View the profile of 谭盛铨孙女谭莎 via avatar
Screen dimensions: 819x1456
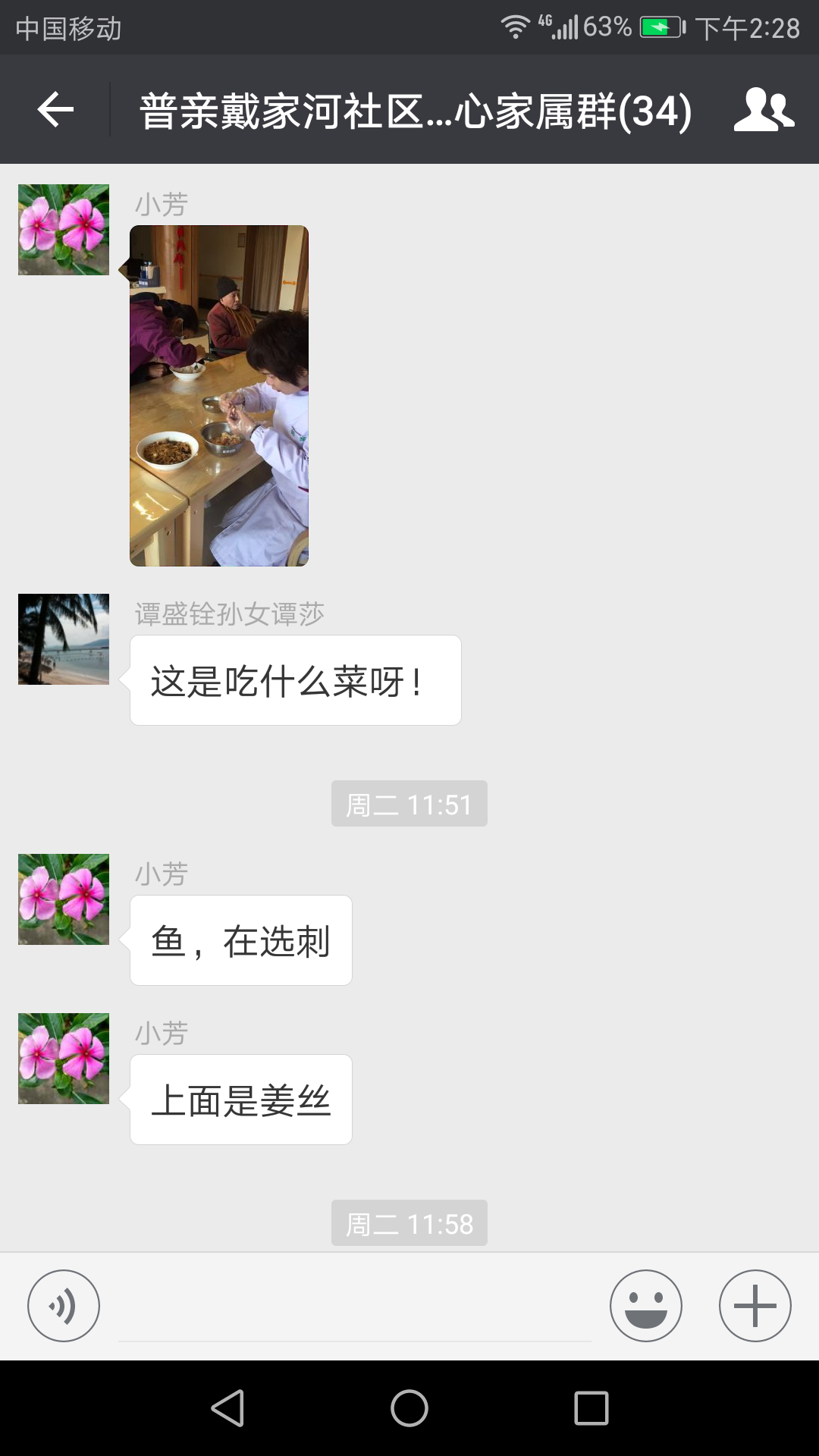(x=64, y=639)
